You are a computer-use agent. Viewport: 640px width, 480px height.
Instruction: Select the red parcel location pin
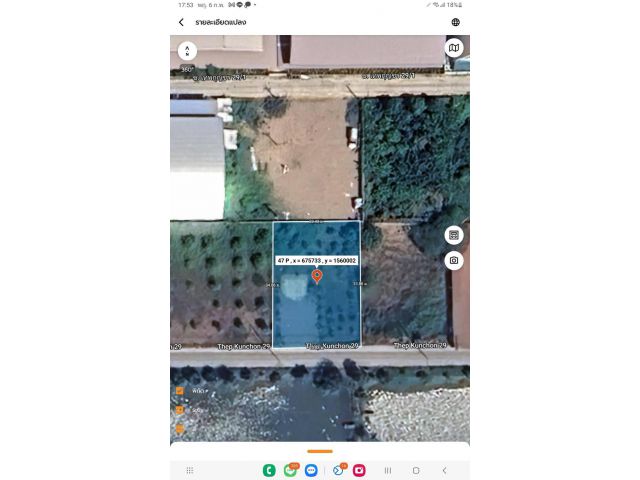pyautogui.click(x=317, y=275)
